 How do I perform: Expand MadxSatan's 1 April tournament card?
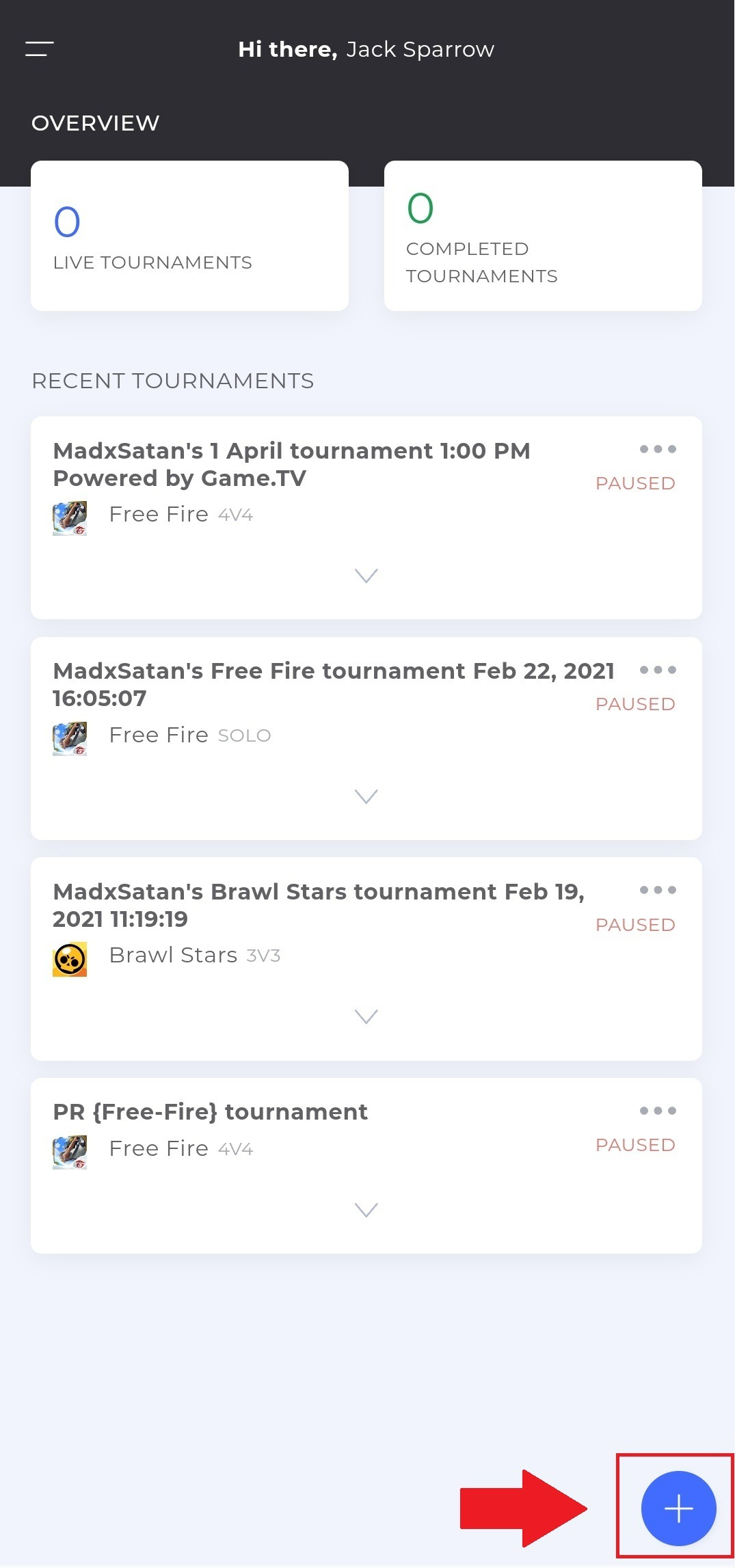[x=366, y=576]
